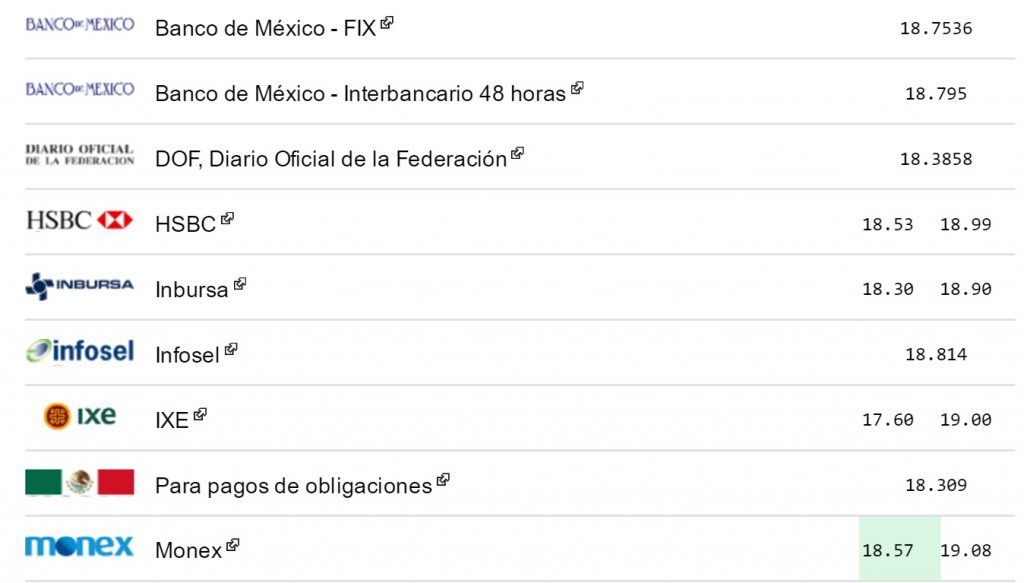Open the HSBC exchange rate link

coord(186,225)
